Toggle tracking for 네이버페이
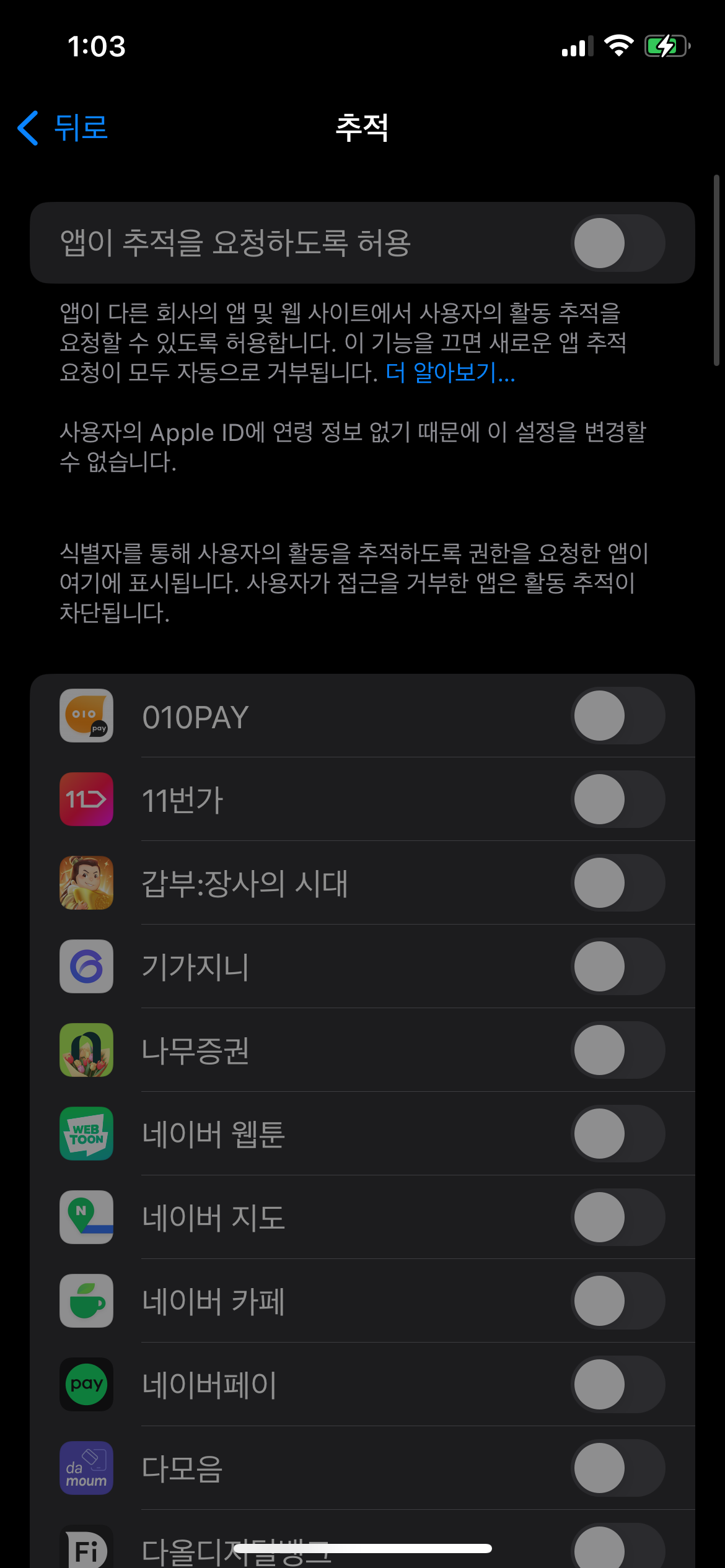 coord(617,1385)
